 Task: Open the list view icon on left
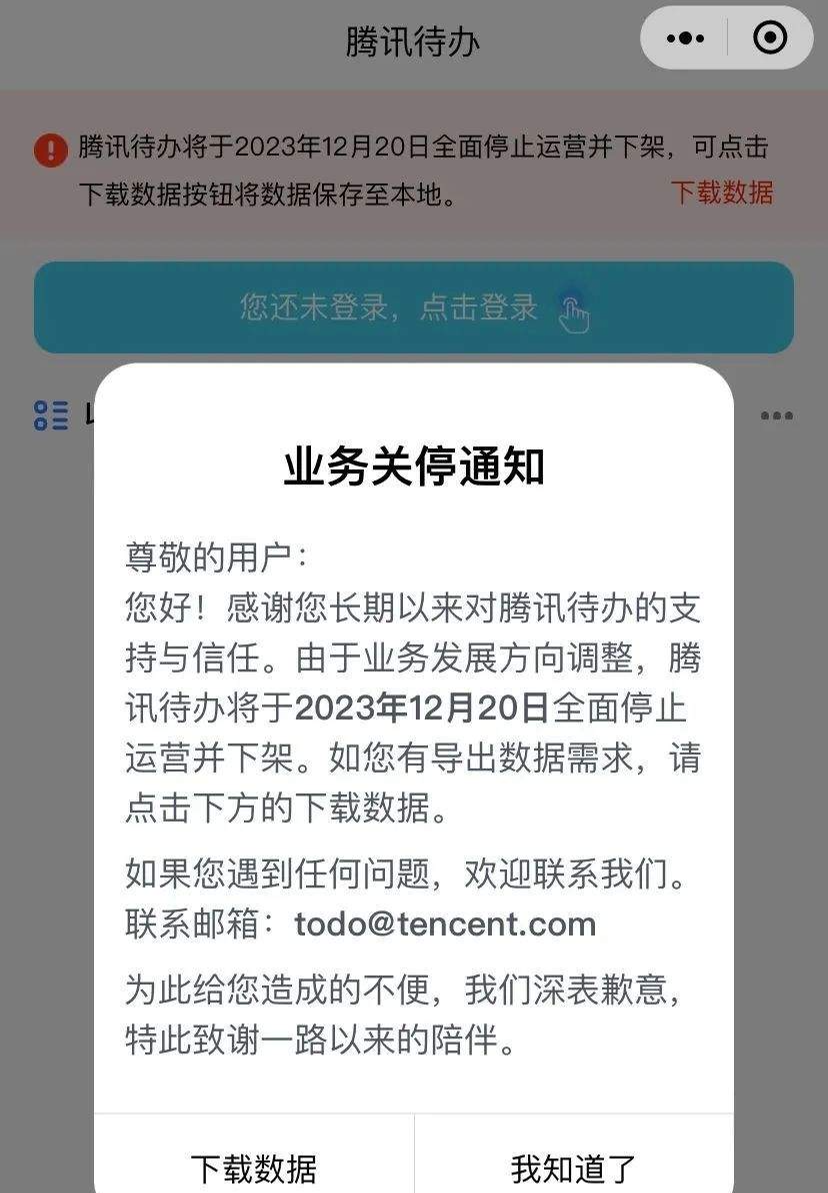[x=51, y=415]
